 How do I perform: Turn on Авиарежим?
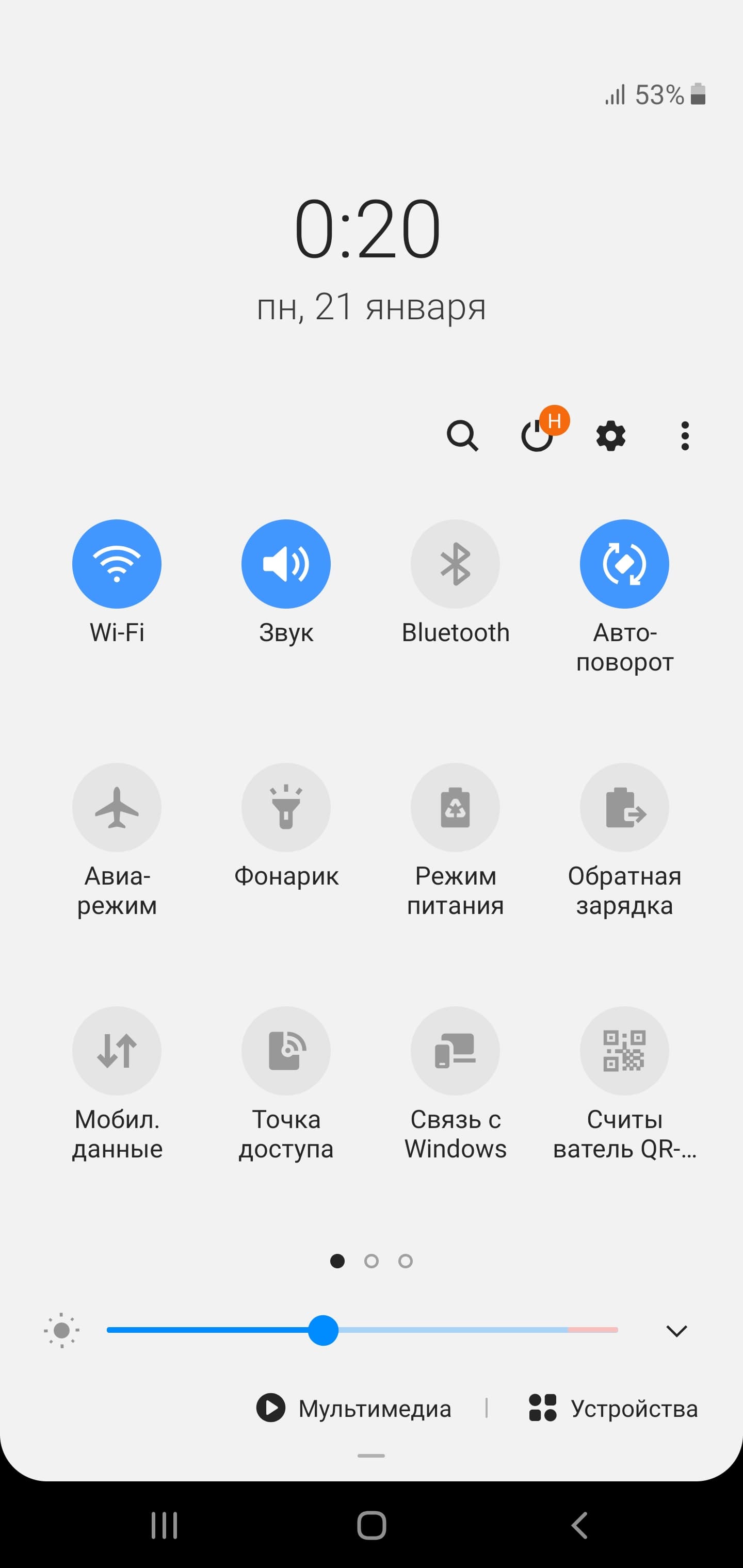point(117,807)
